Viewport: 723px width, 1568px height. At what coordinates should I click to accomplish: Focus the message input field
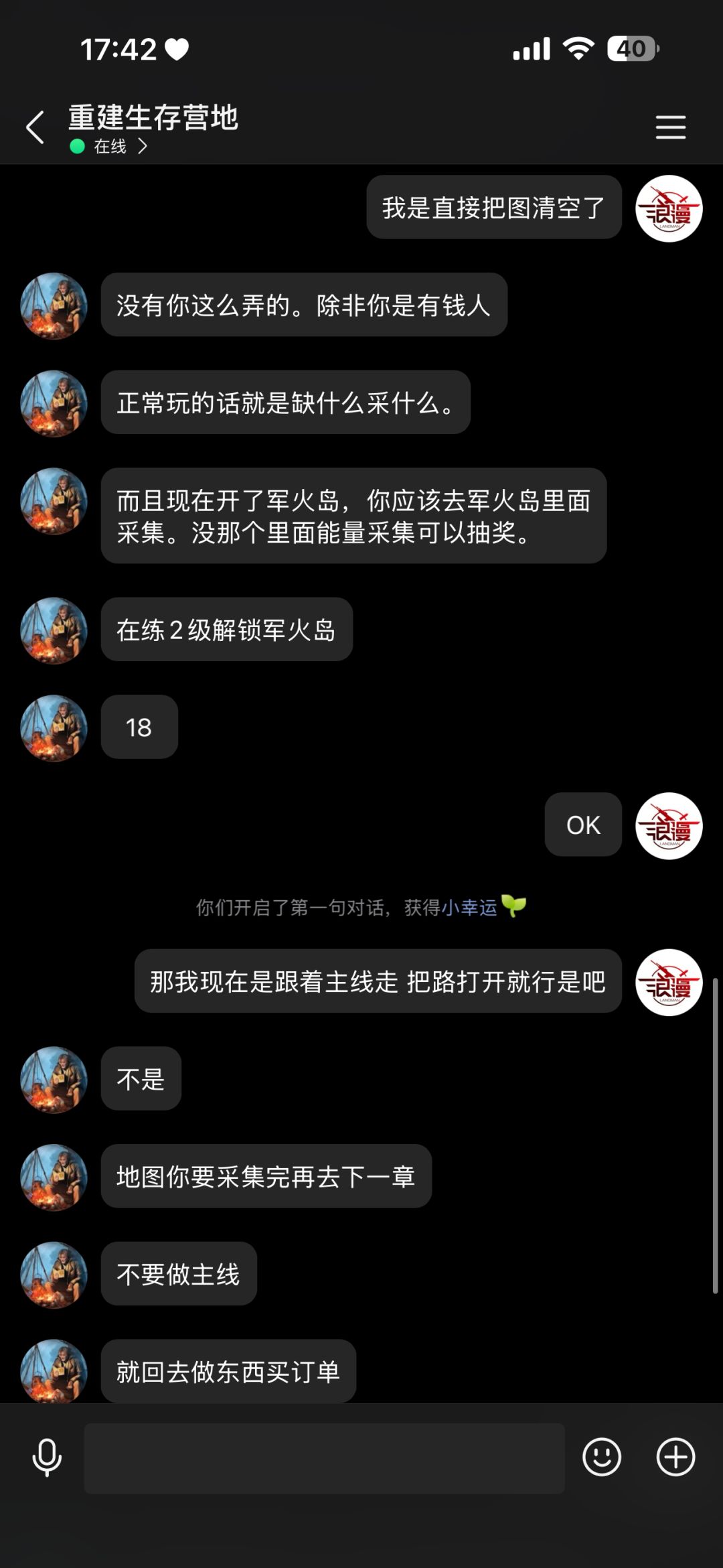click(x=324, y=1458)
